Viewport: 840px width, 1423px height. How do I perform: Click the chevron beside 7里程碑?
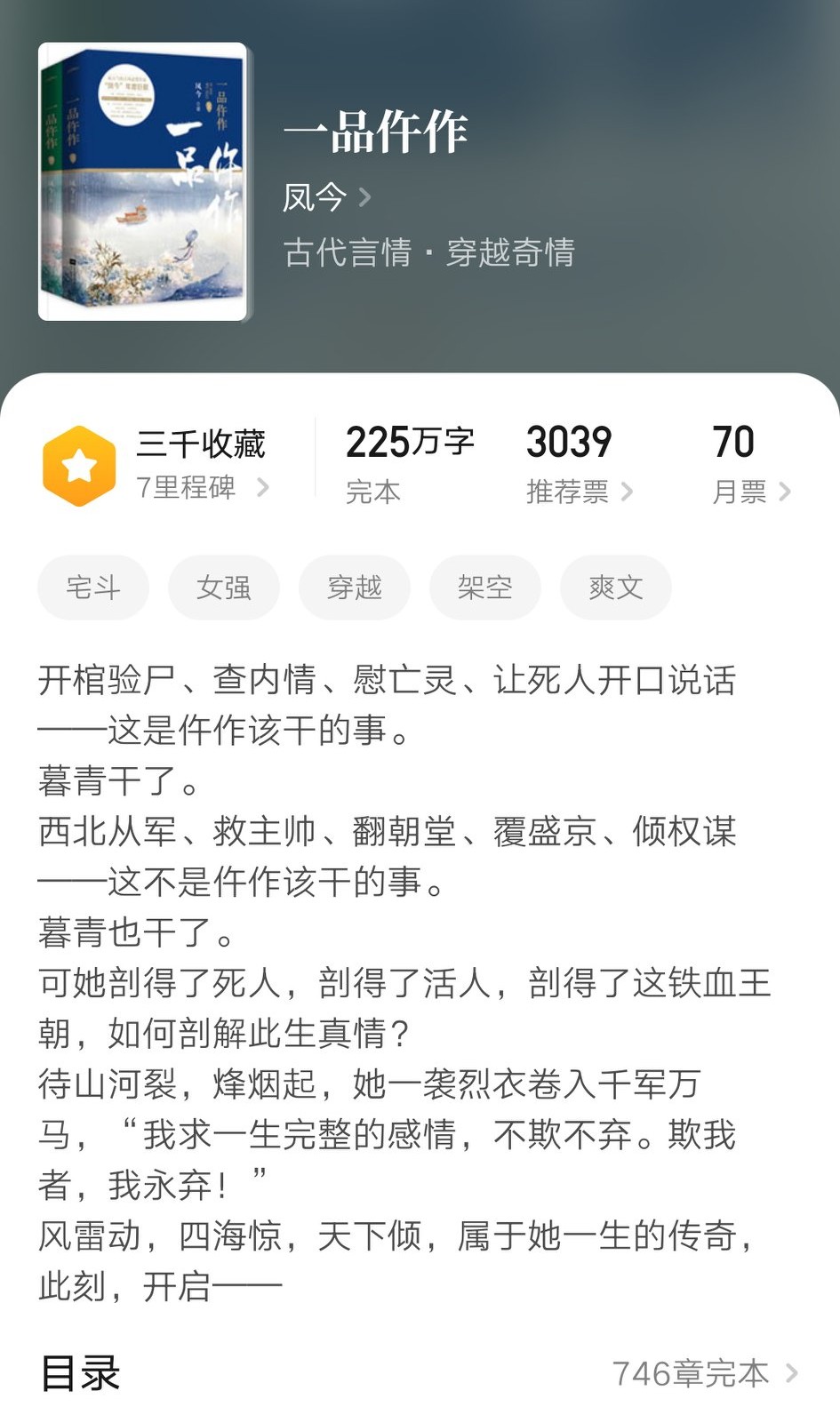point(262,488)
